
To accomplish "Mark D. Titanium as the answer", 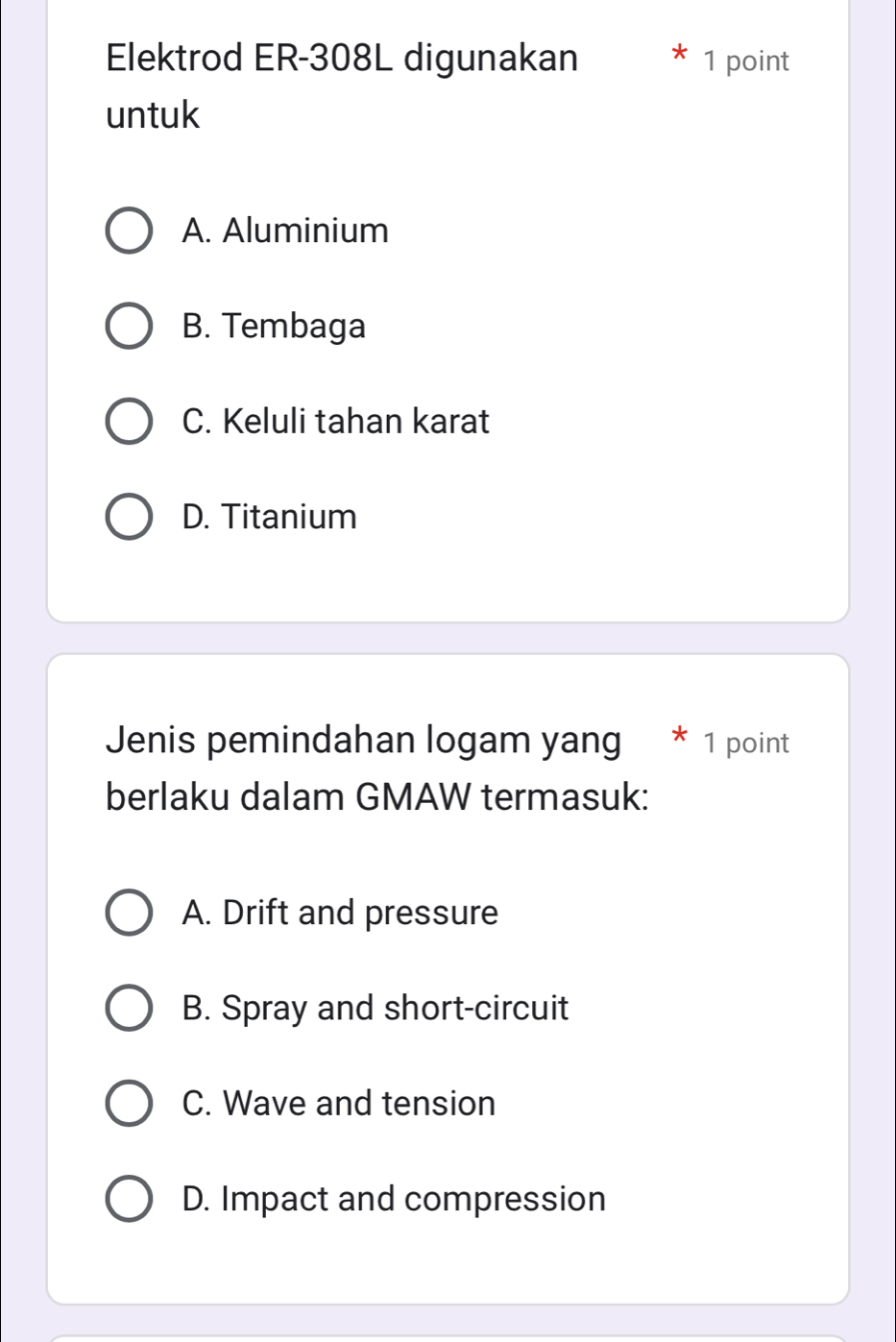I will 129,518.
